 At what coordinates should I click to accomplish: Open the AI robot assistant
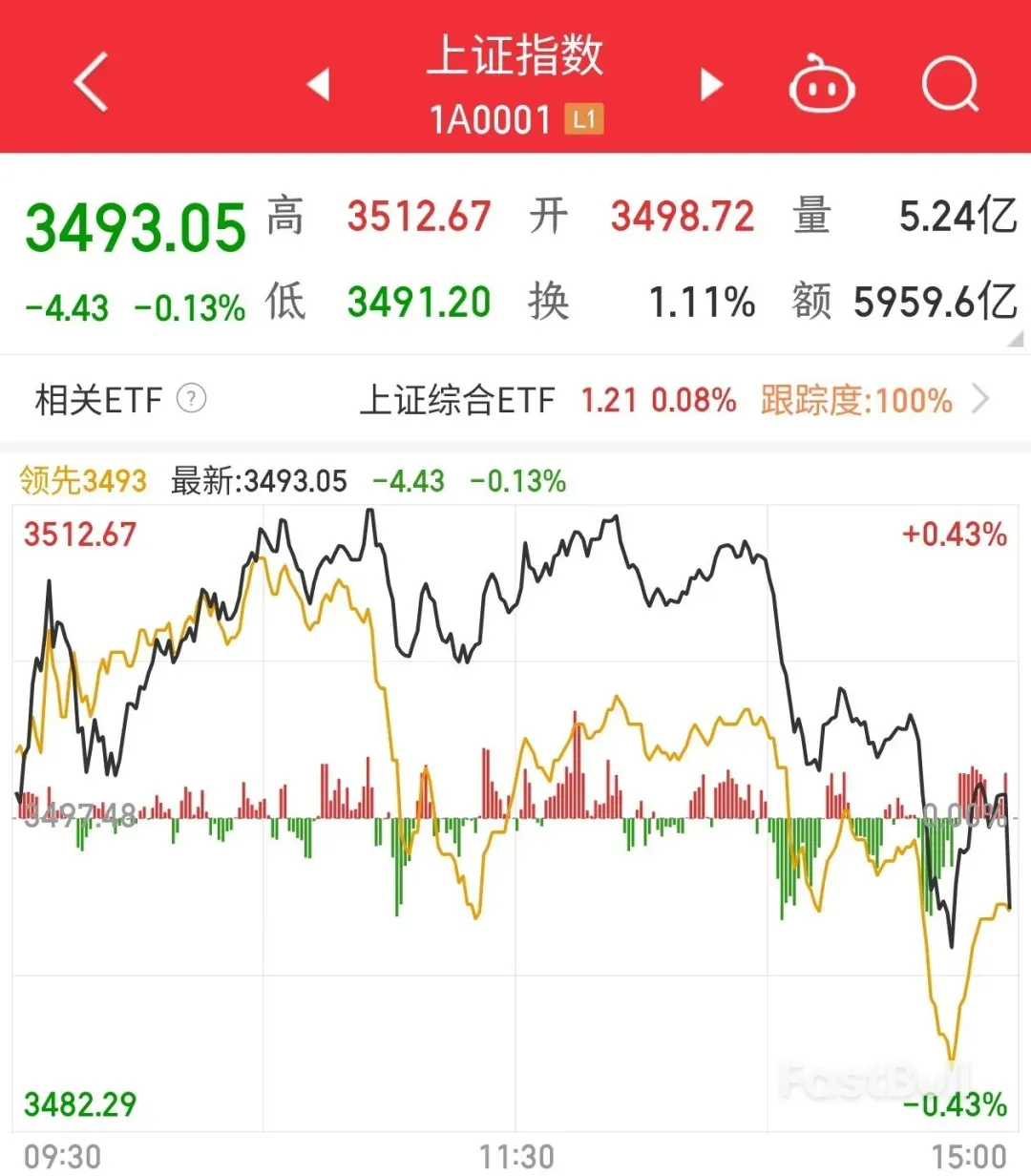tap(823, 84)
